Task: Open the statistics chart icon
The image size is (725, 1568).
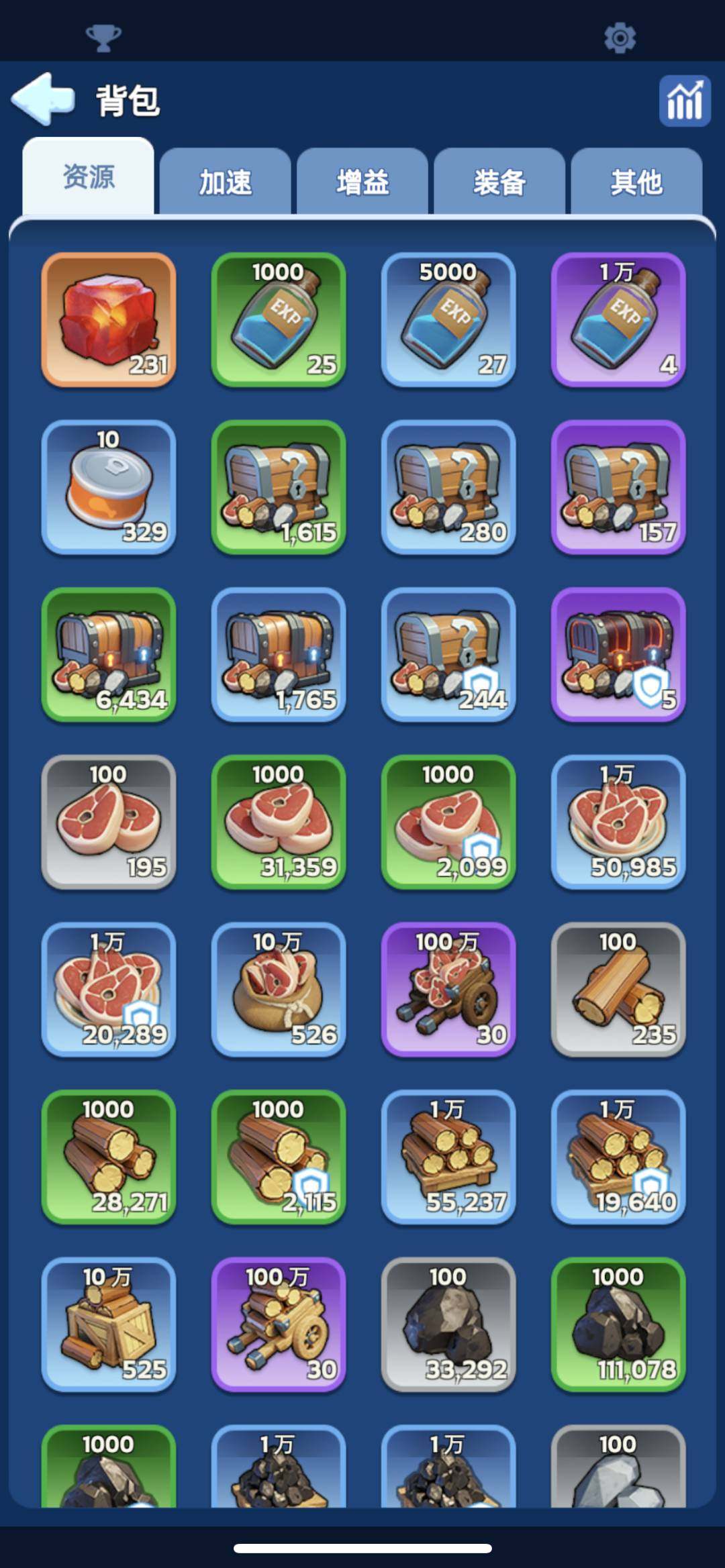Action: point(684,101)
